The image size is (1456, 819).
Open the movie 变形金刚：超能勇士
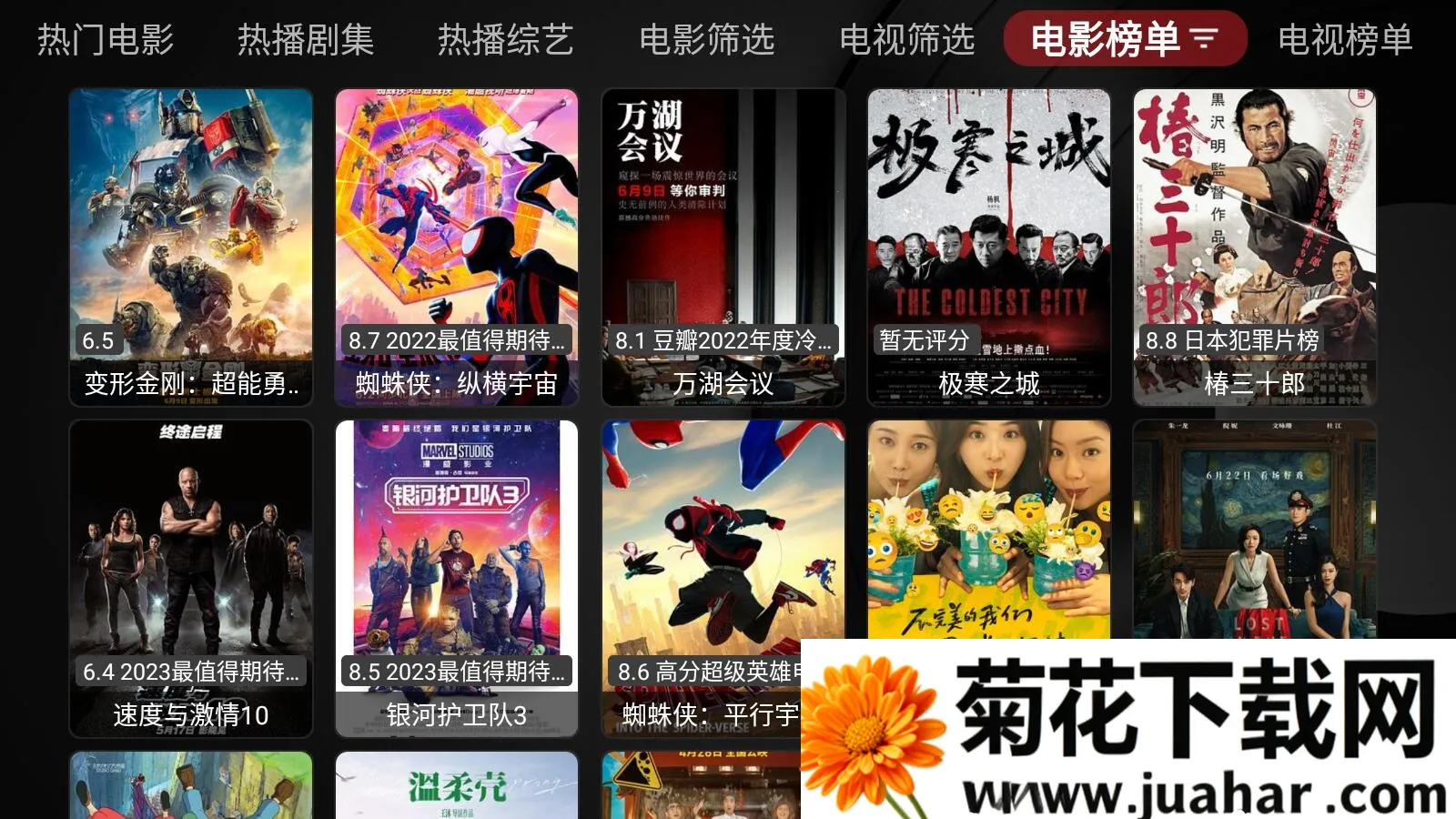[x=191, y=246]
